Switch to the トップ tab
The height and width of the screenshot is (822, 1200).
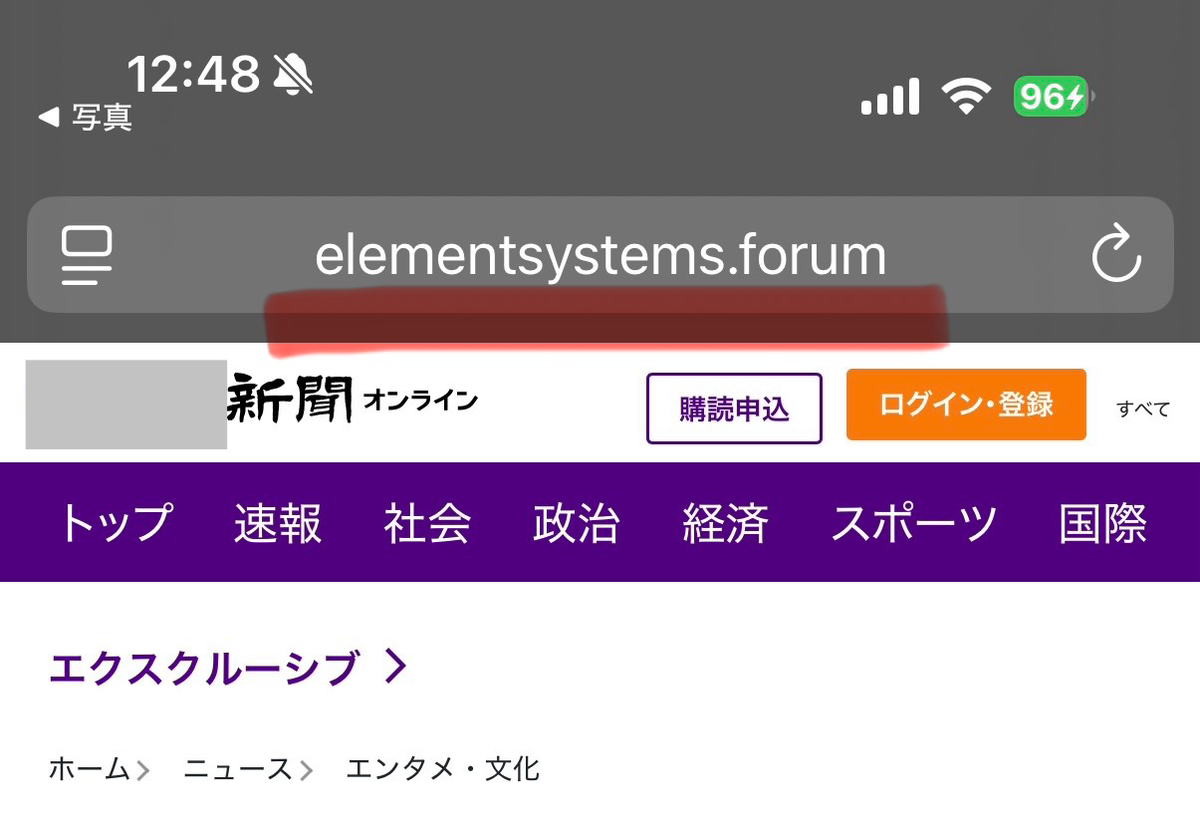[116, 523]
